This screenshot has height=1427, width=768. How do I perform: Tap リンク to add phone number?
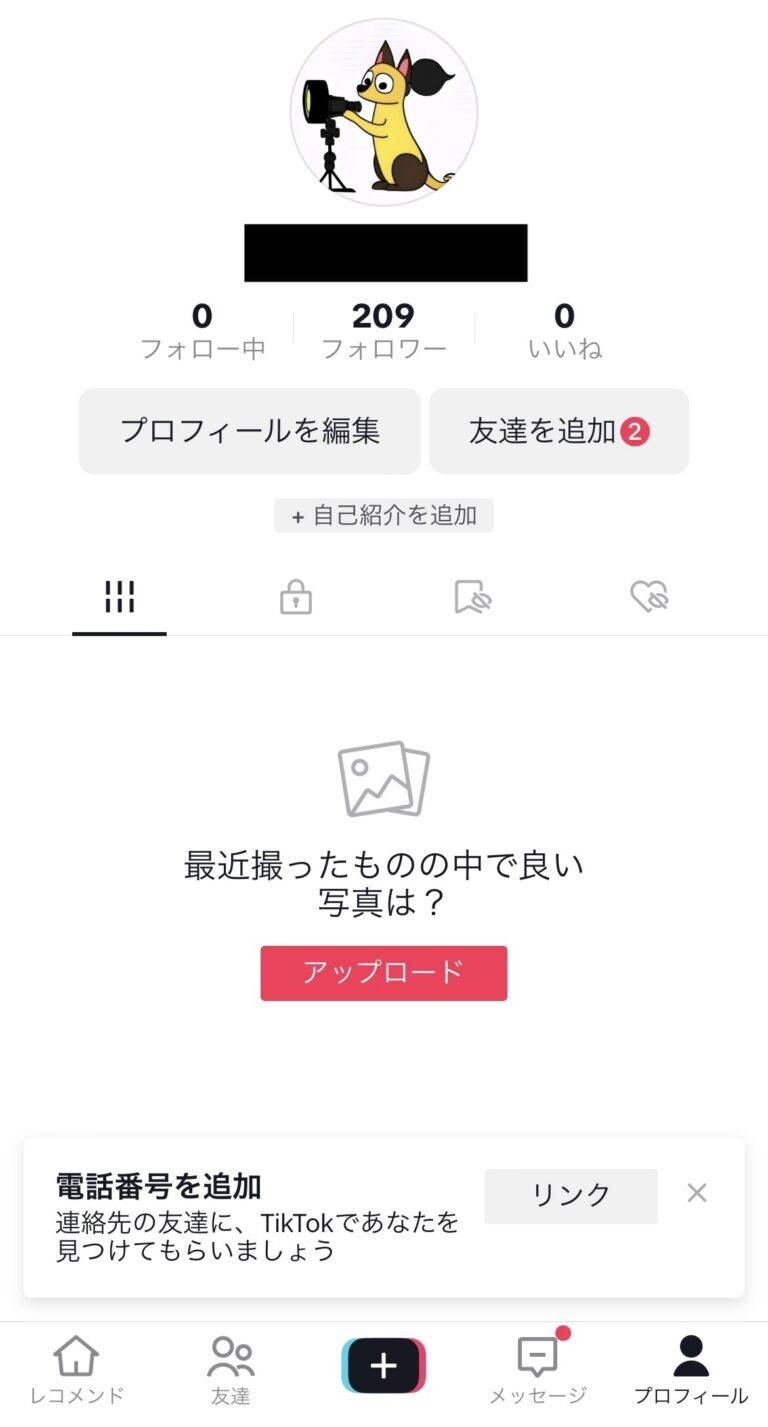coord(570,1195)
